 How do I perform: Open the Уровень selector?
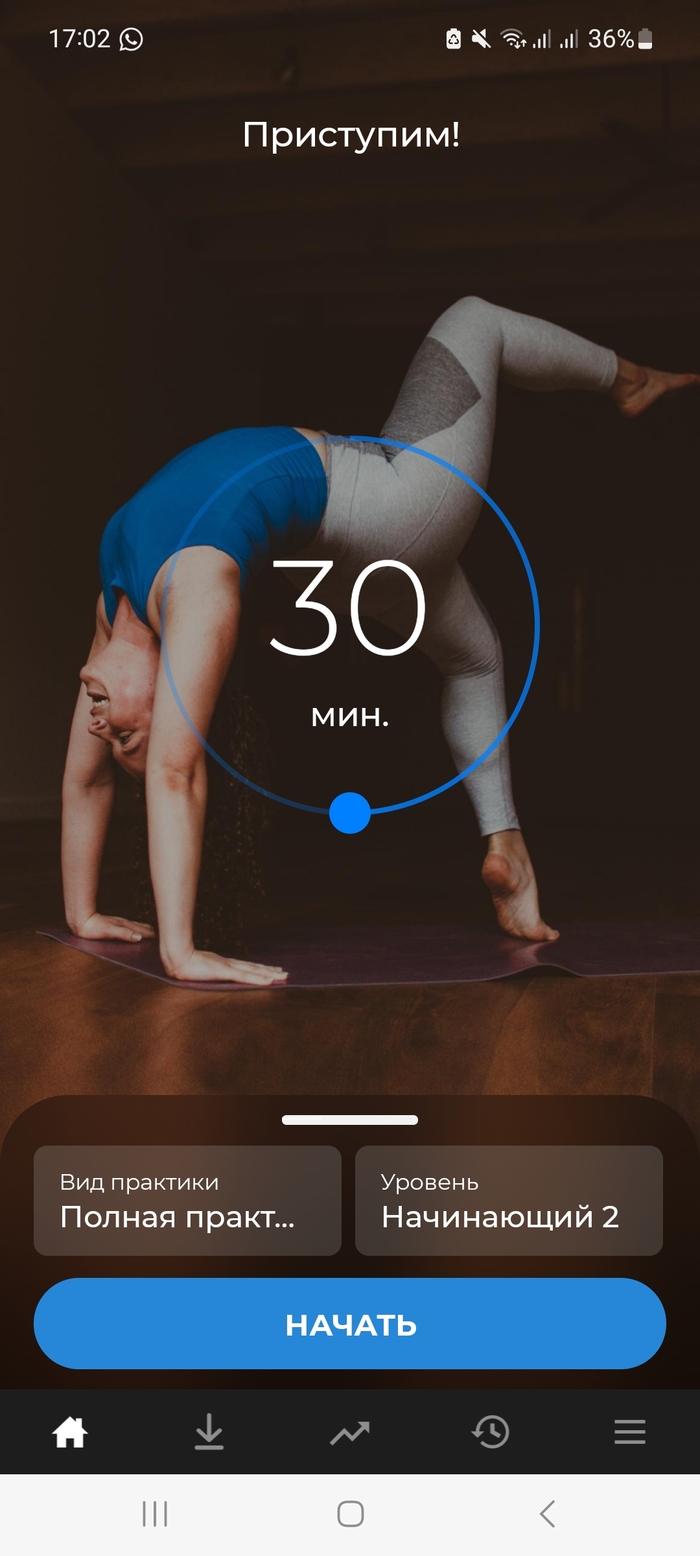[509, 1200]
